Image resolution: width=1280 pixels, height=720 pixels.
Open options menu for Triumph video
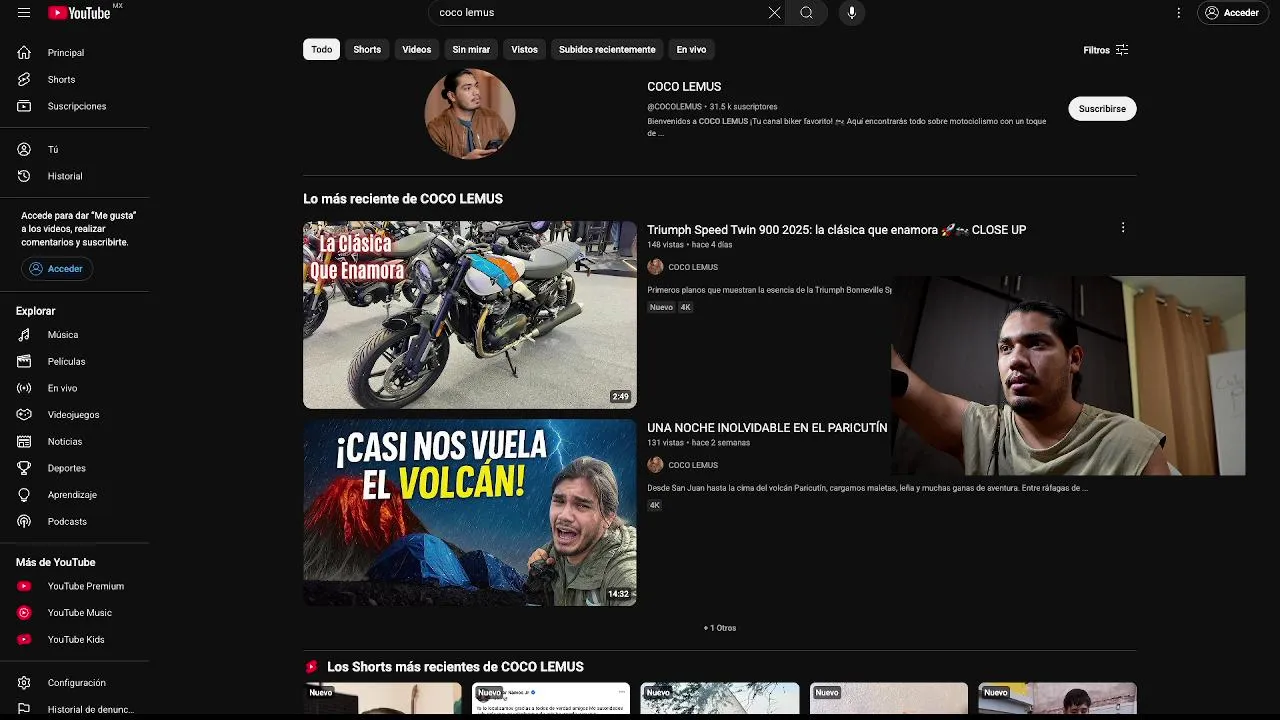click(x=1123, y=228)
